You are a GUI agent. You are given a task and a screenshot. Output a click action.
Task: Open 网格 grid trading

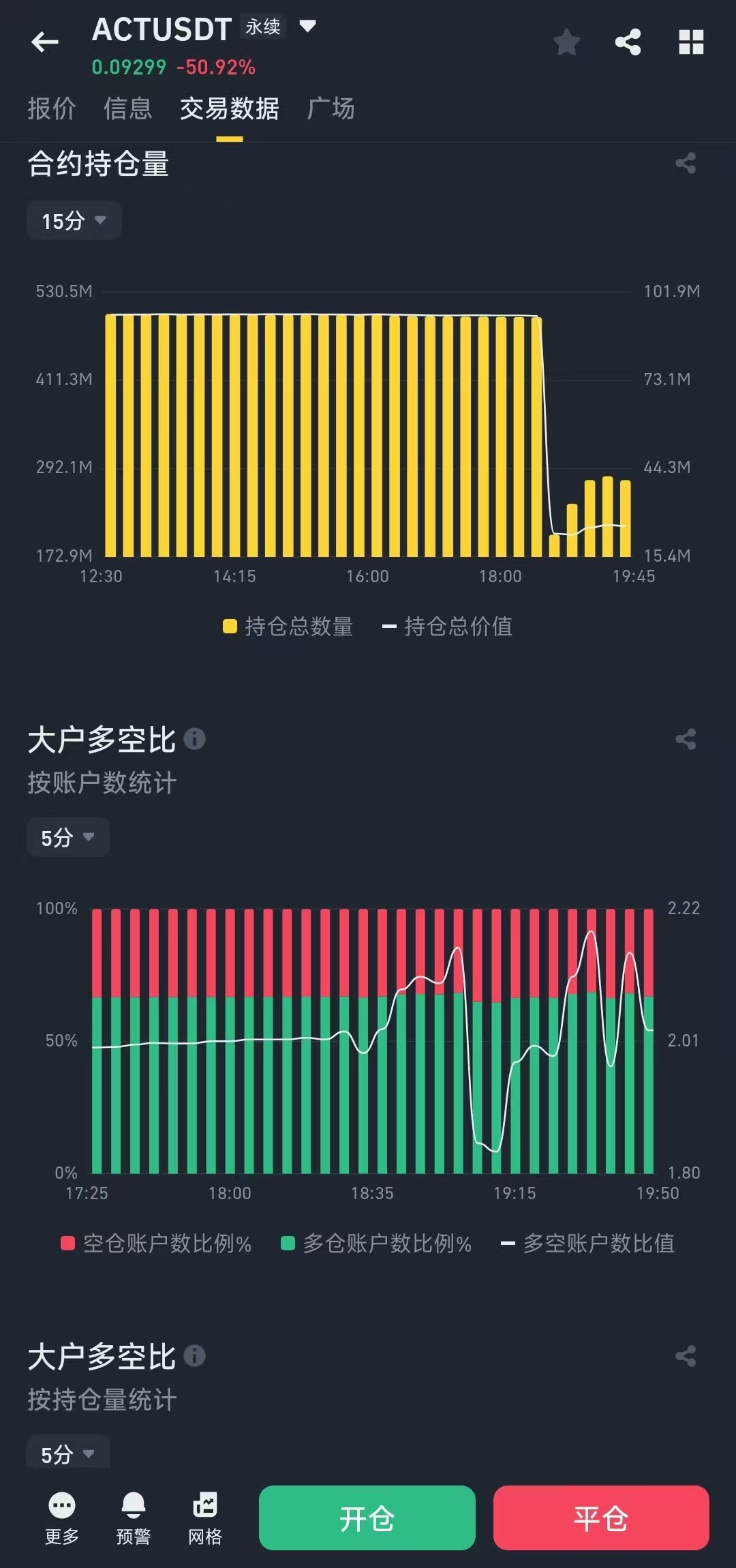pos(205,1519)
